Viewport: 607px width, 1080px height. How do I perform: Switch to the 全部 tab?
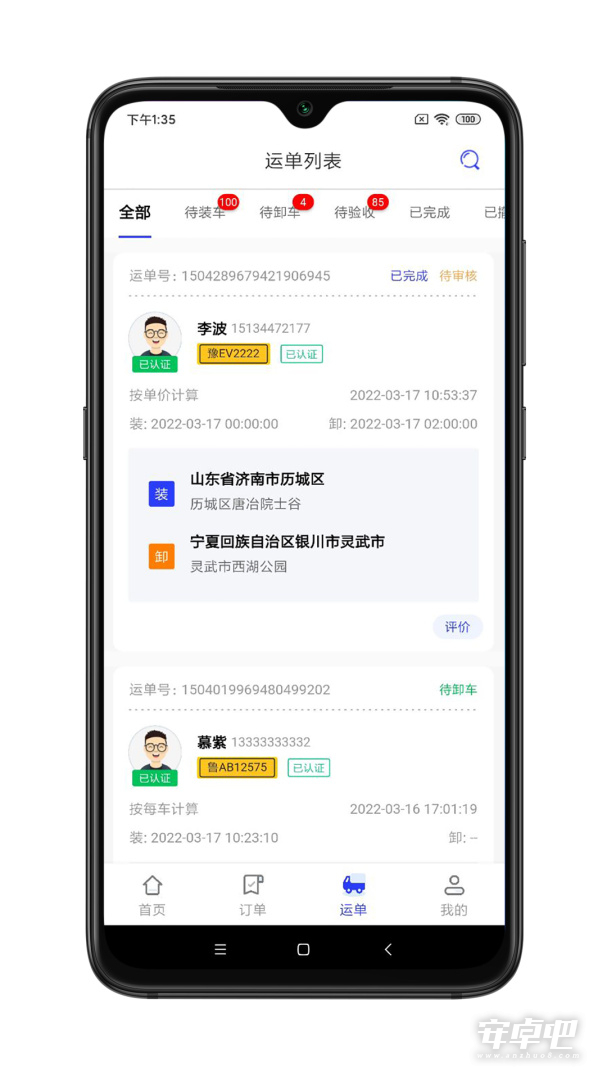point(135,213)
